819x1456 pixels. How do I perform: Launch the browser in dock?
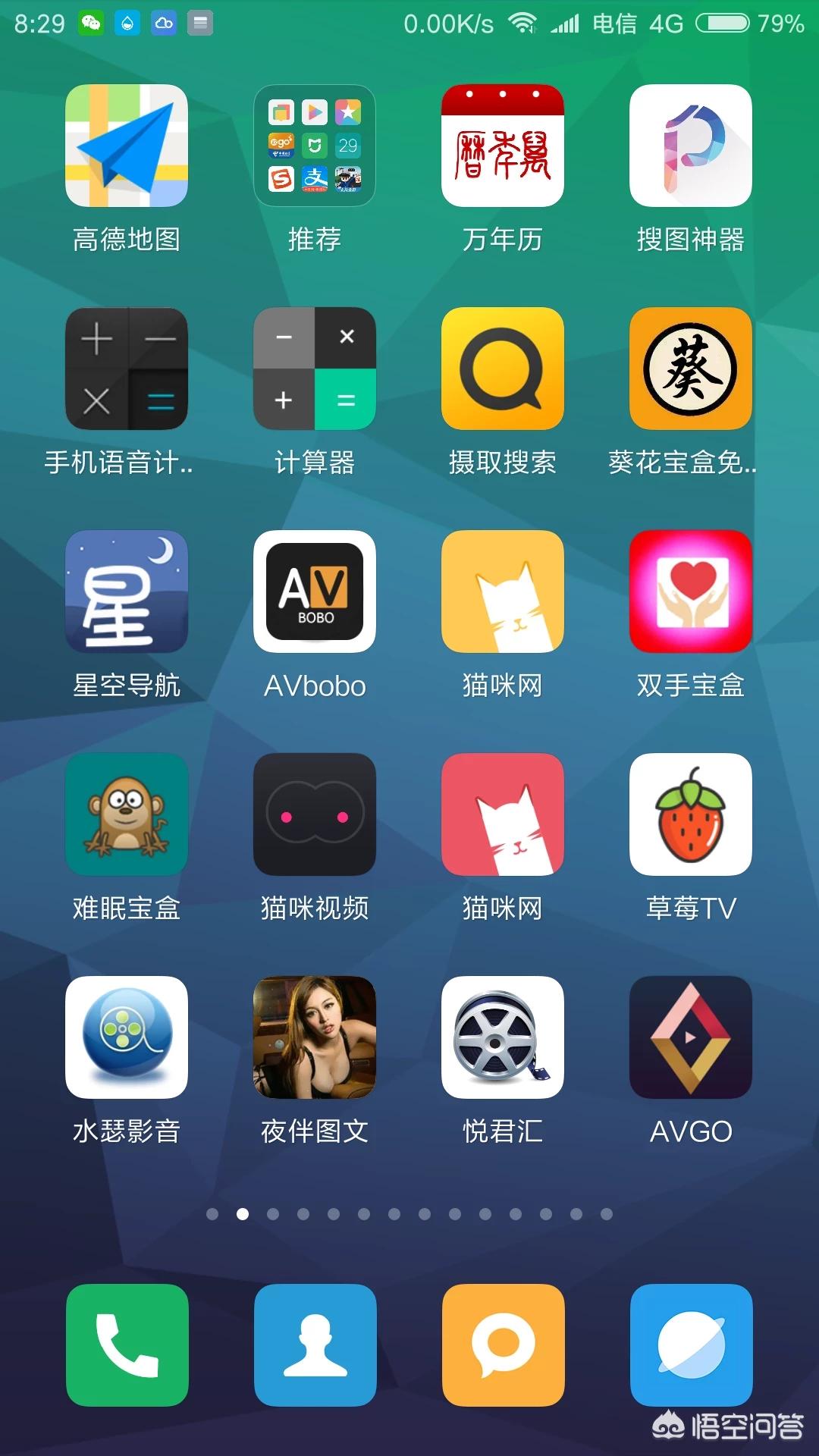[x=691, y=1345]
